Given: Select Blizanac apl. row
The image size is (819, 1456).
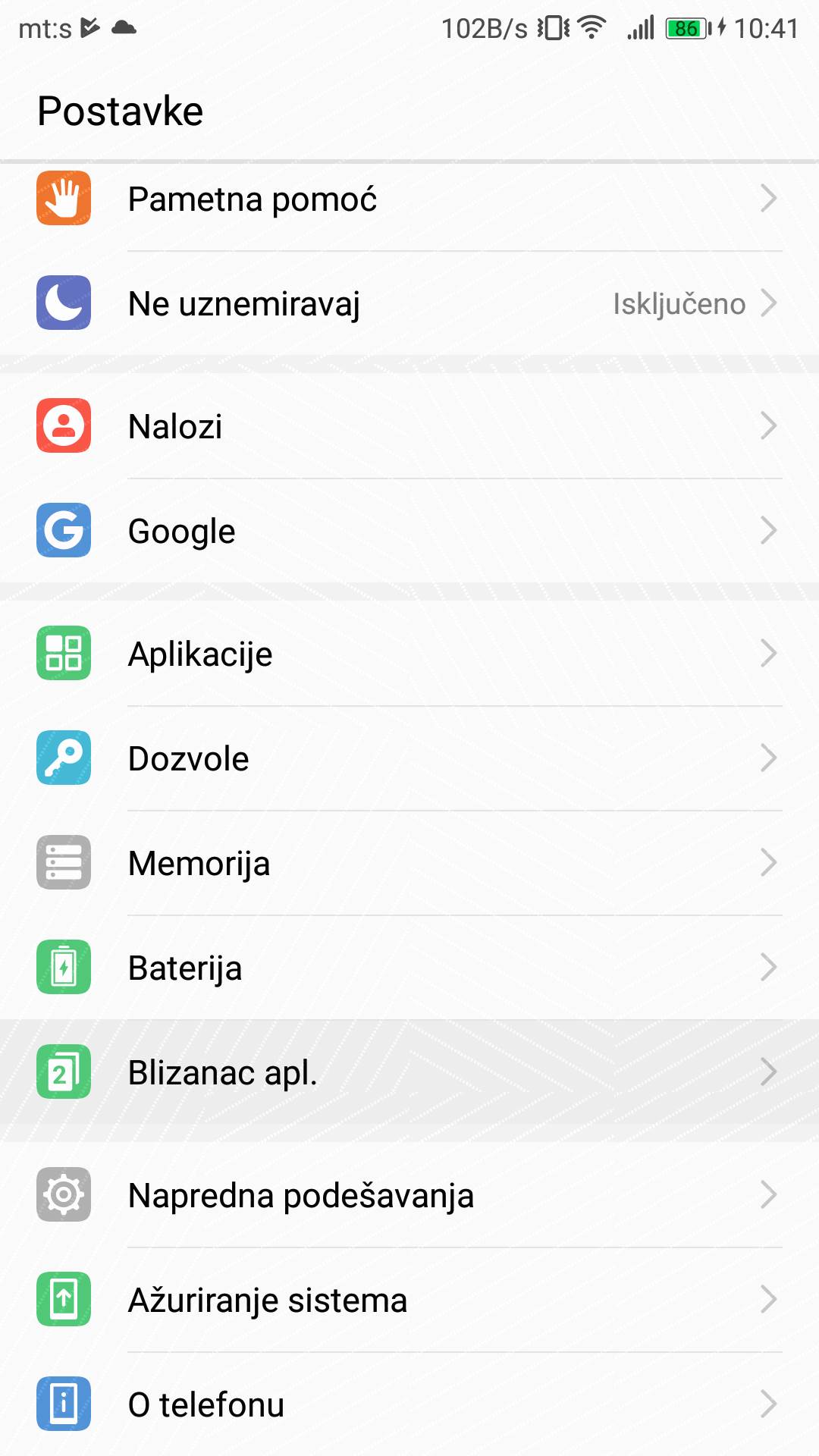Looking at the screenshot, I should click(409, 1072).
